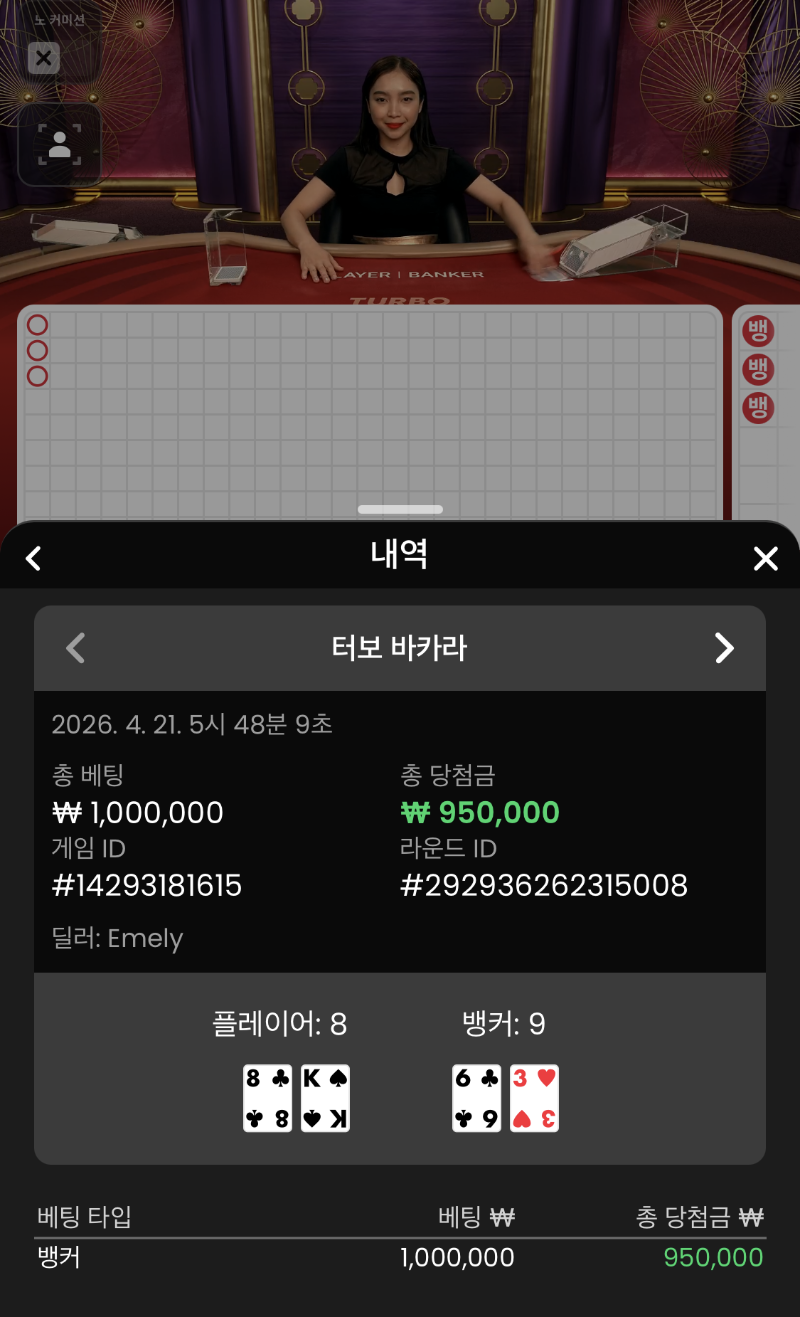View the previous 터보 바카라 round
Screen dimensions: 800x1317
(76, 648)
